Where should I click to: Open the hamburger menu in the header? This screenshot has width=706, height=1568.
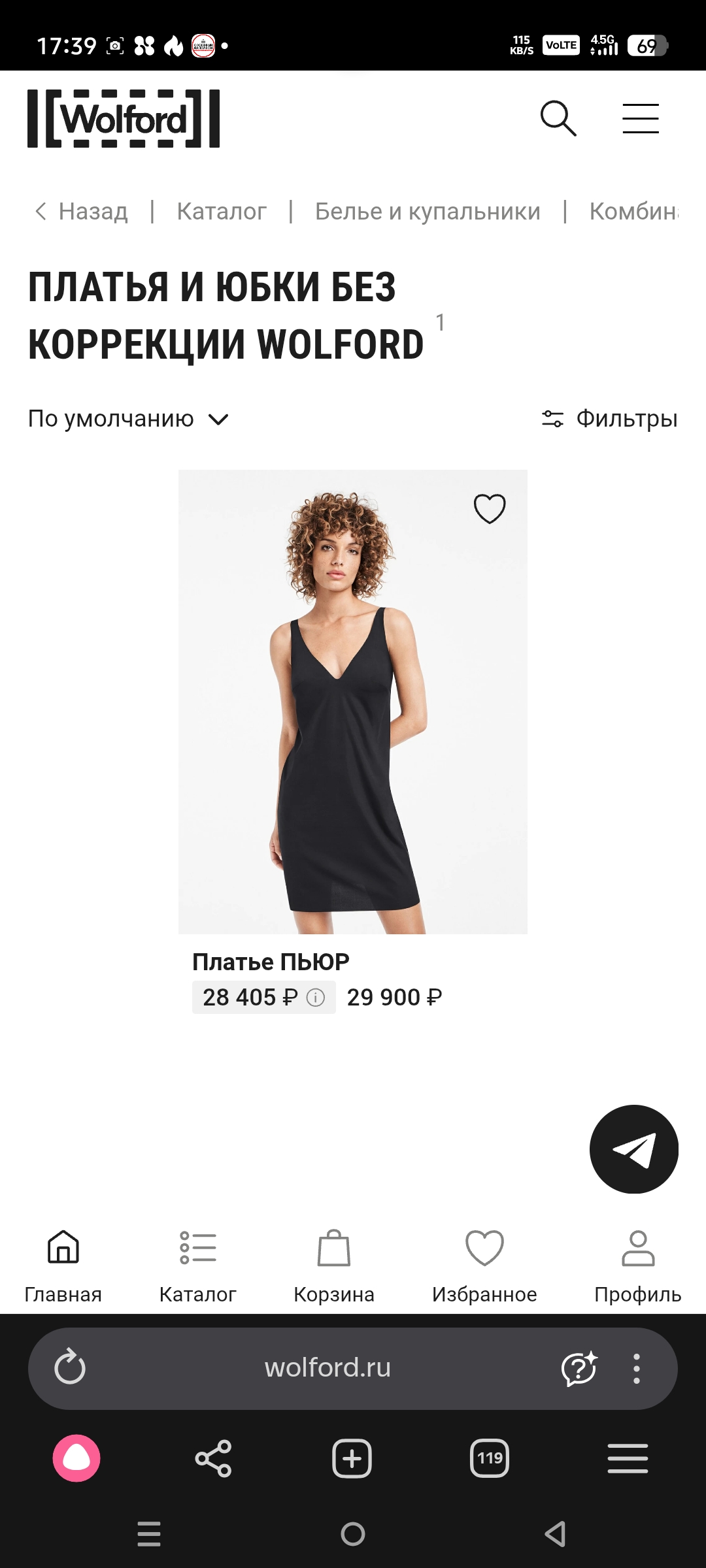coord(640,118)
